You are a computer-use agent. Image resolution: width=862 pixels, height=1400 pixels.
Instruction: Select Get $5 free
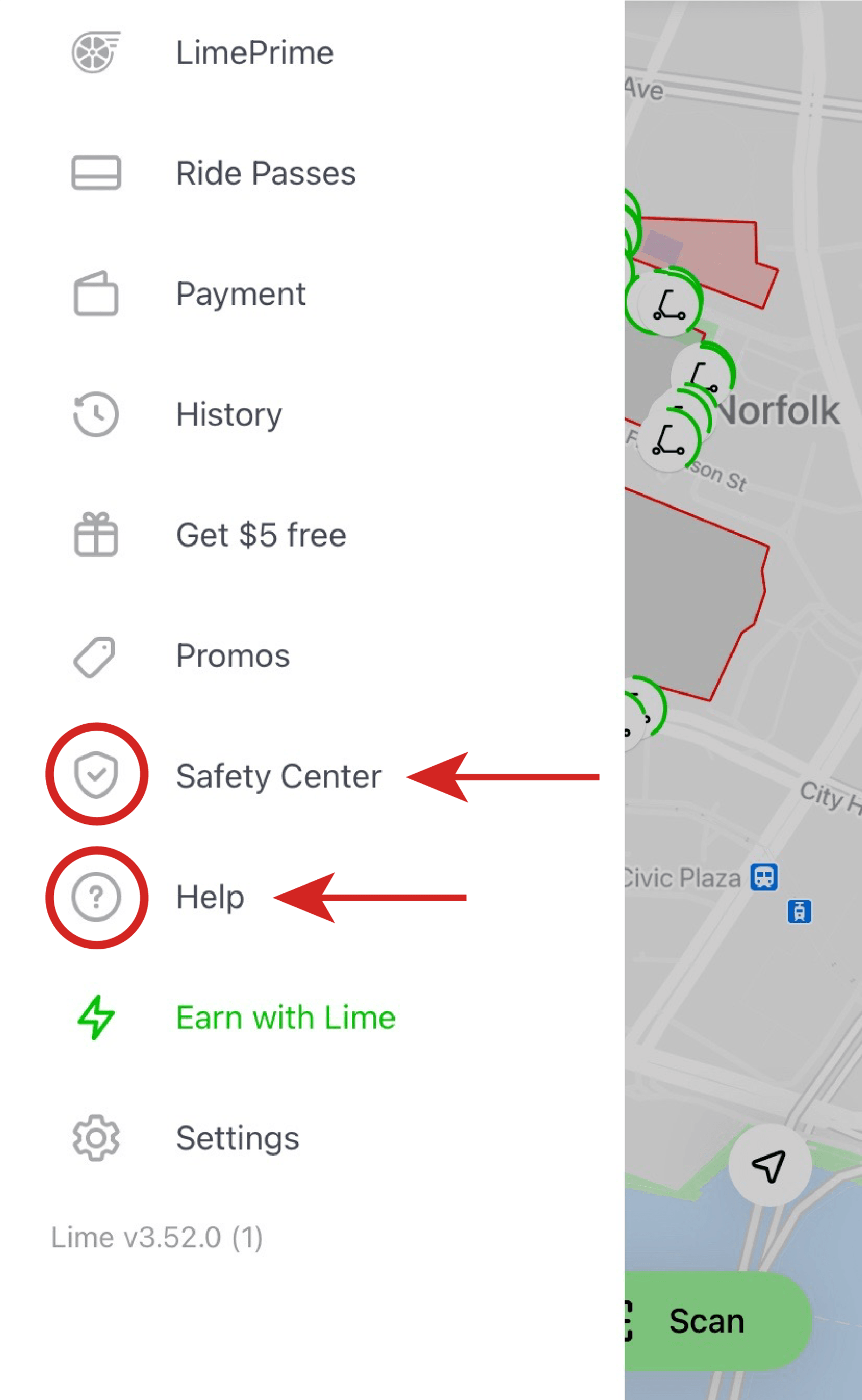261,535
